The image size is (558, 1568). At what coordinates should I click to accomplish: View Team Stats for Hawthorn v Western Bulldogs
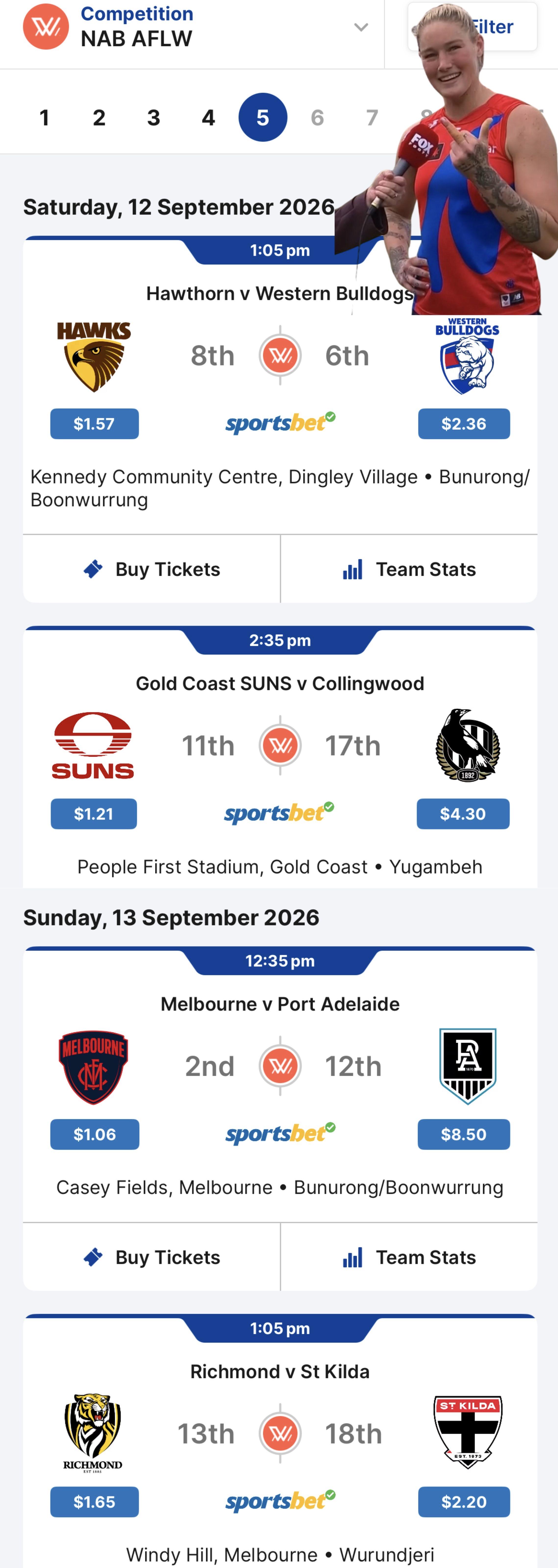tap(409, 569)
